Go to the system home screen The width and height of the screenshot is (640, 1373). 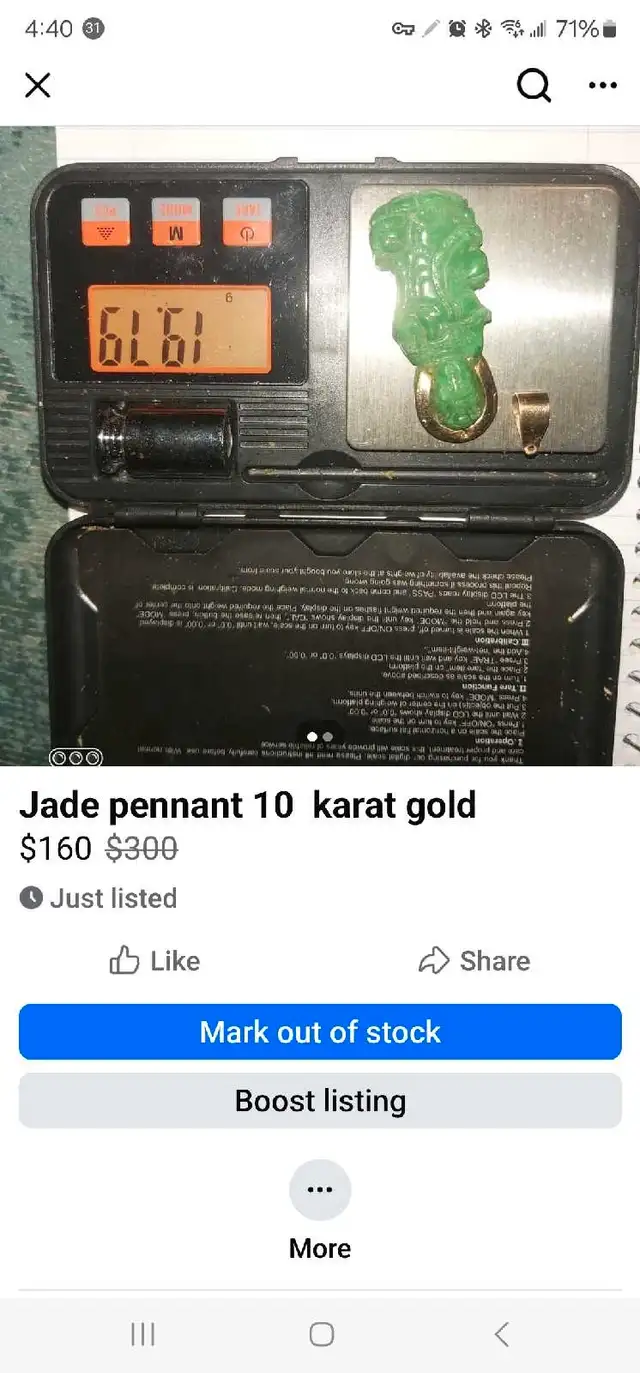pyautogui.click(x=321, y=1333)
